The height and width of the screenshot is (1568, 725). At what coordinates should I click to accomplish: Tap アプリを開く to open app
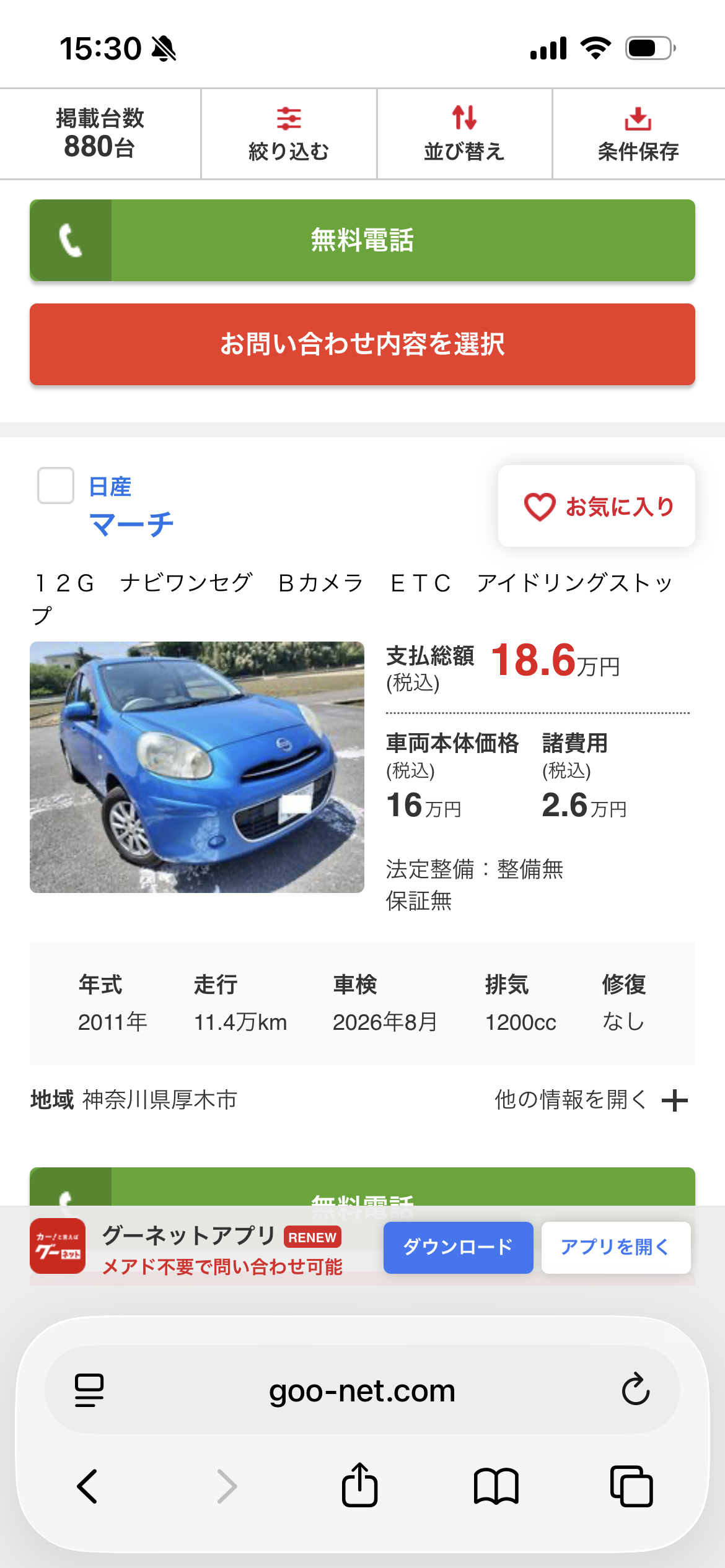point(615,1247)
